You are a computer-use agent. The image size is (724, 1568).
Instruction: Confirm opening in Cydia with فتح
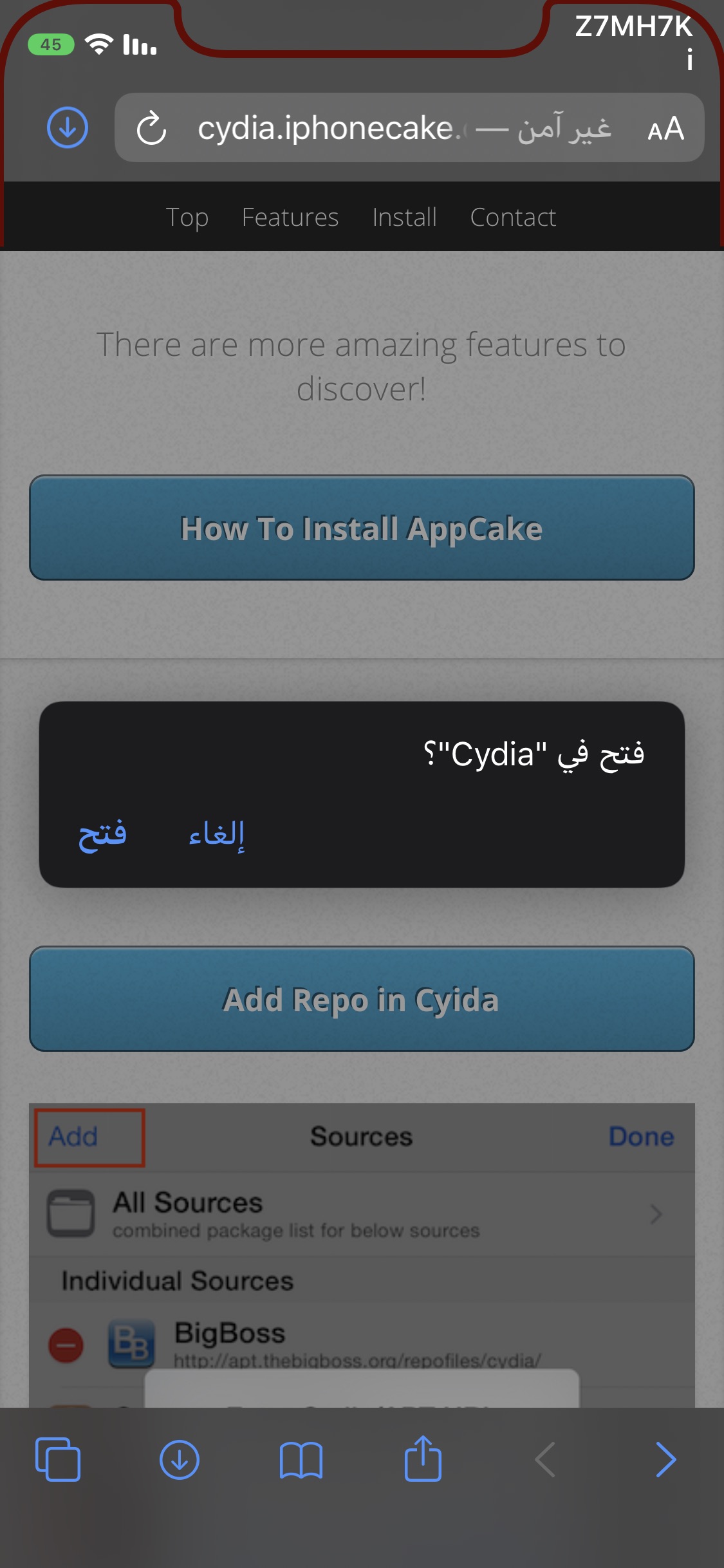click(102, 835)
